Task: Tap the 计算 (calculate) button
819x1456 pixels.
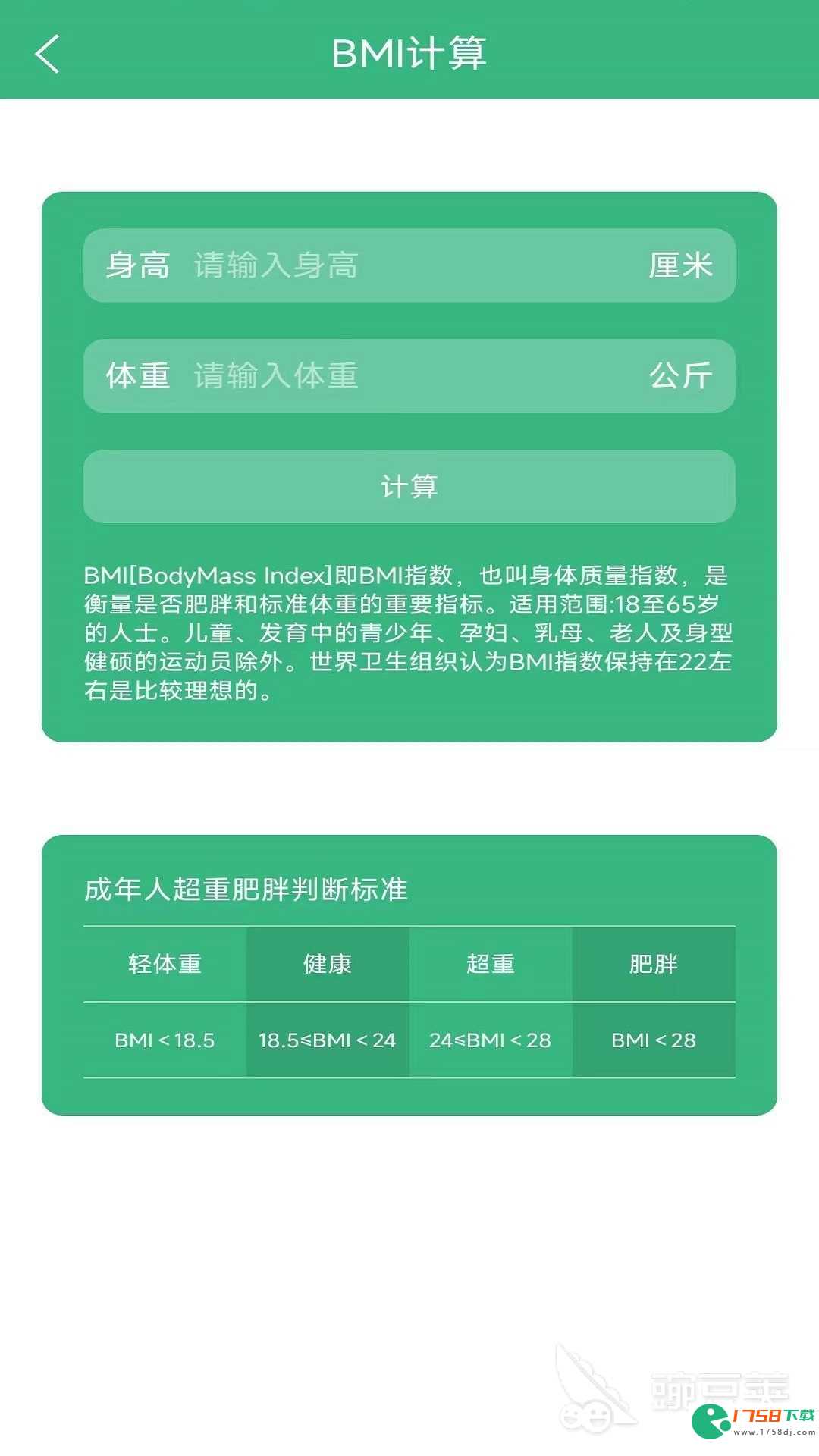Action: point(409,487)
